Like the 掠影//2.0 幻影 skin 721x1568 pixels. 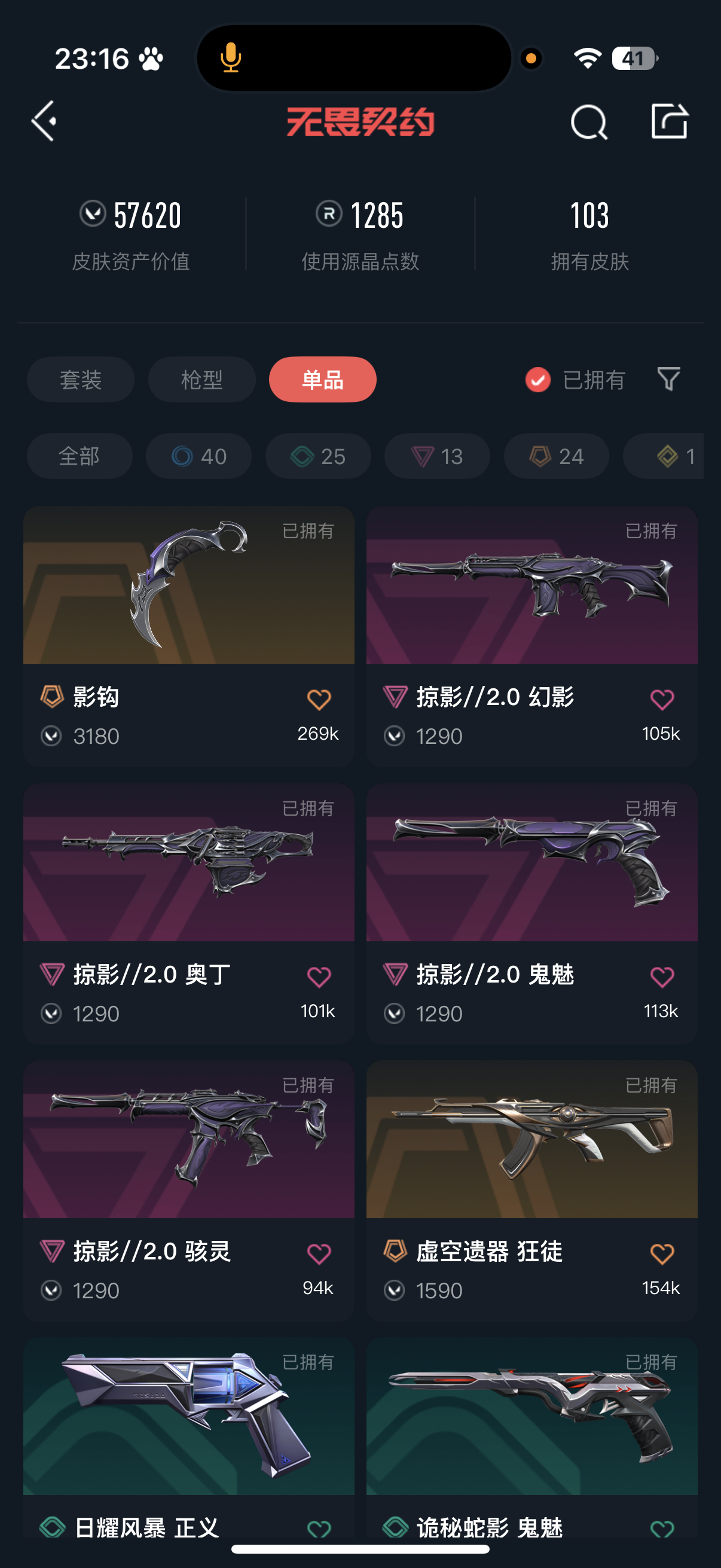pyautogui.click(x=662, y=700)
